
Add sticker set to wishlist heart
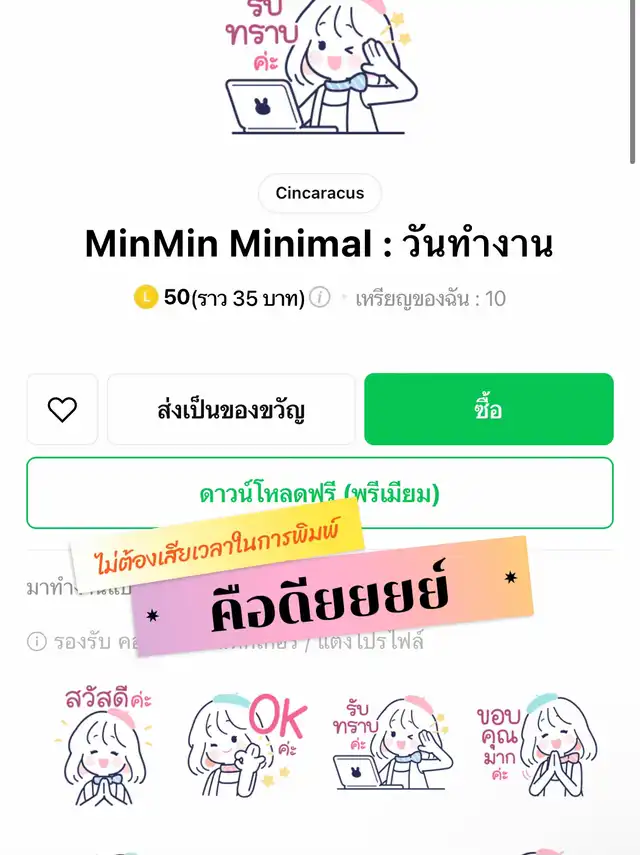pyautogui.click(x=62, y=409)
